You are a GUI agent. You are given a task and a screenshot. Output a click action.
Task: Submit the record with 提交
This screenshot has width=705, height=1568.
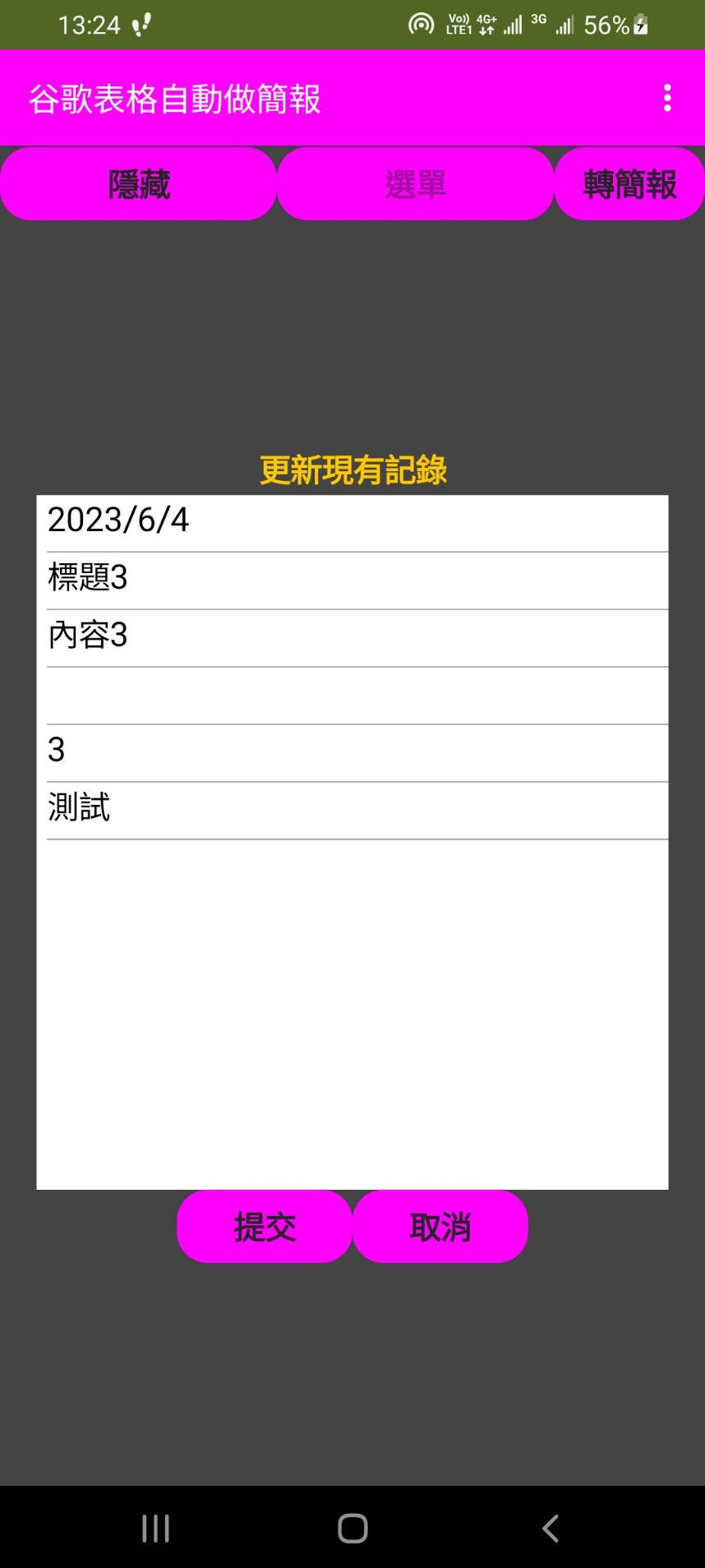coord(265,1227)
